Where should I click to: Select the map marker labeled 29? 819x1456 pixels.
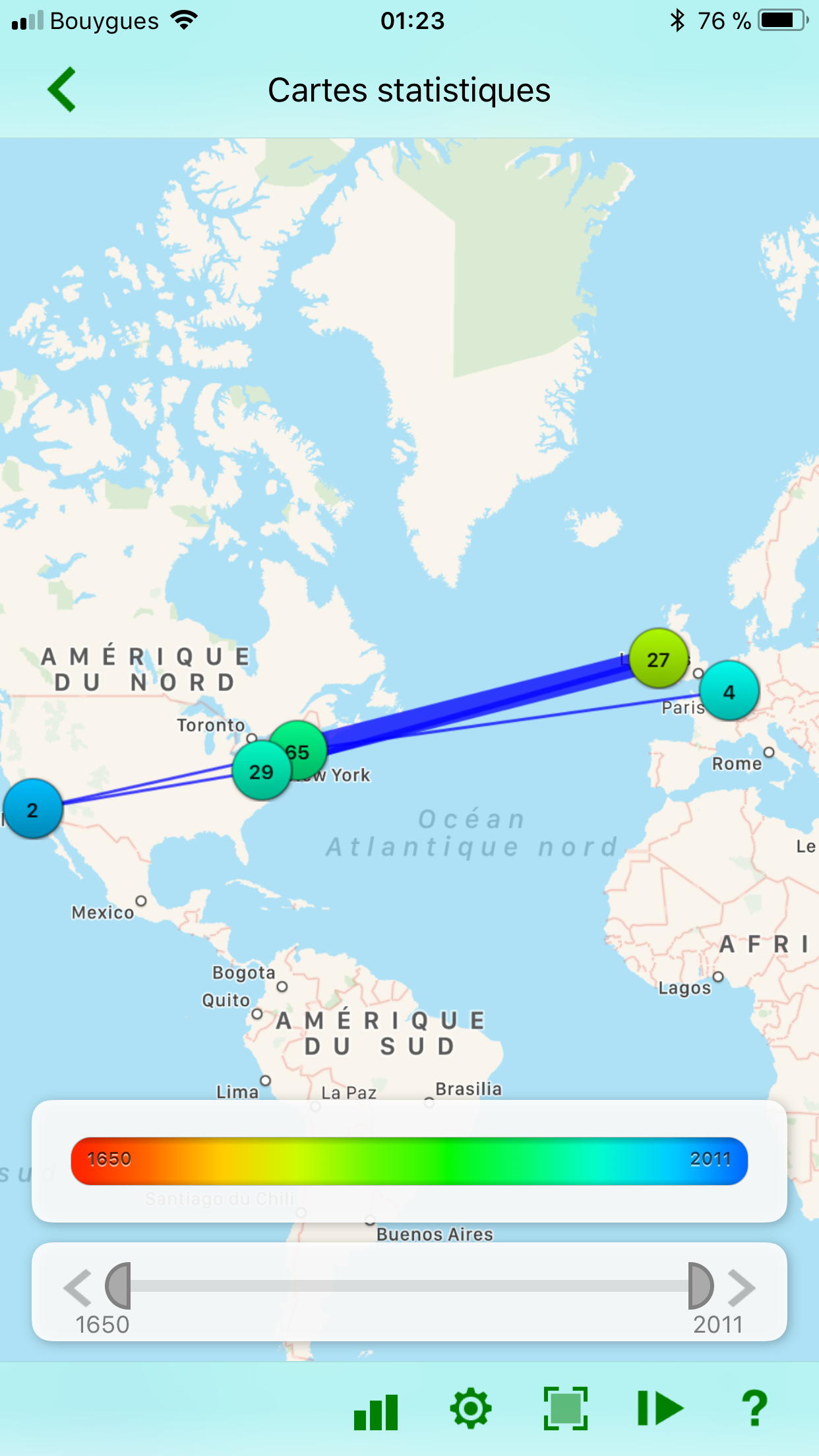[x=262, y=771]
